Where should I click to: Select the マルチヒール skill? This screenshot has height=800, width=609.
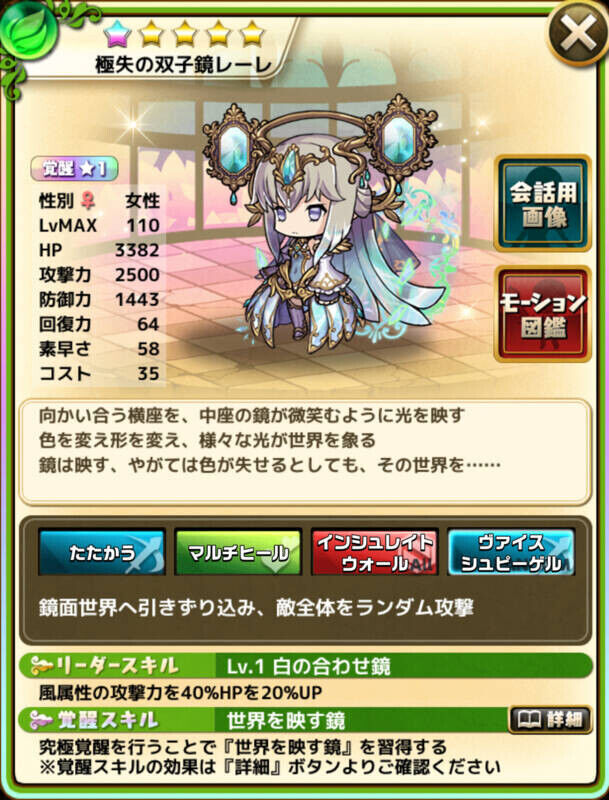(x=238, y=552)
